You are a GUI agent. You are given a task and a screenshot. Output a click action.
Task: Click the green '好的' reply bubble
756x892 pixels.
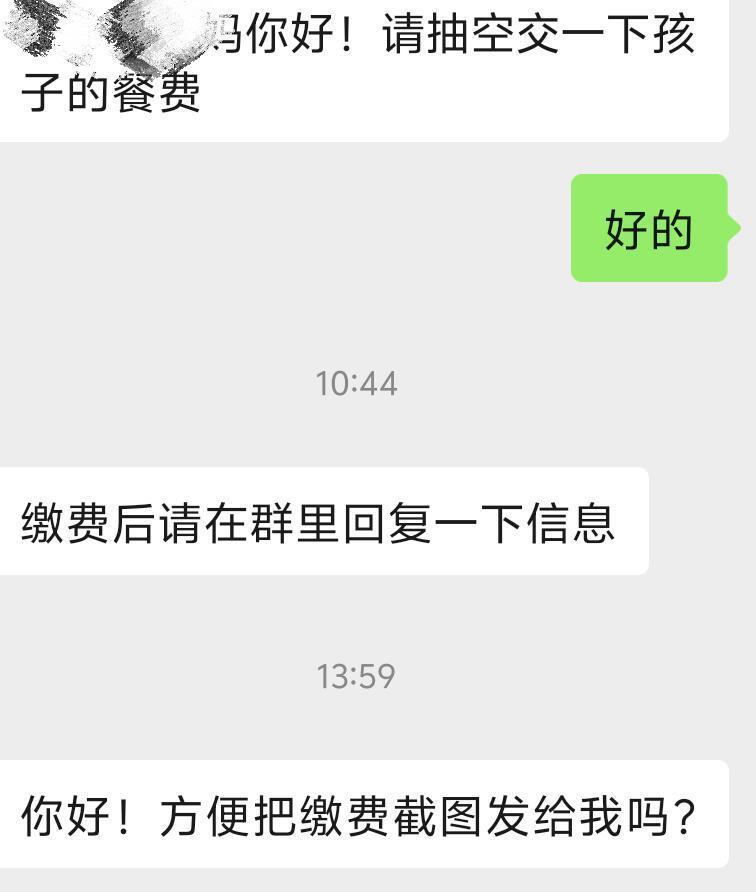[x=647, y=228]
